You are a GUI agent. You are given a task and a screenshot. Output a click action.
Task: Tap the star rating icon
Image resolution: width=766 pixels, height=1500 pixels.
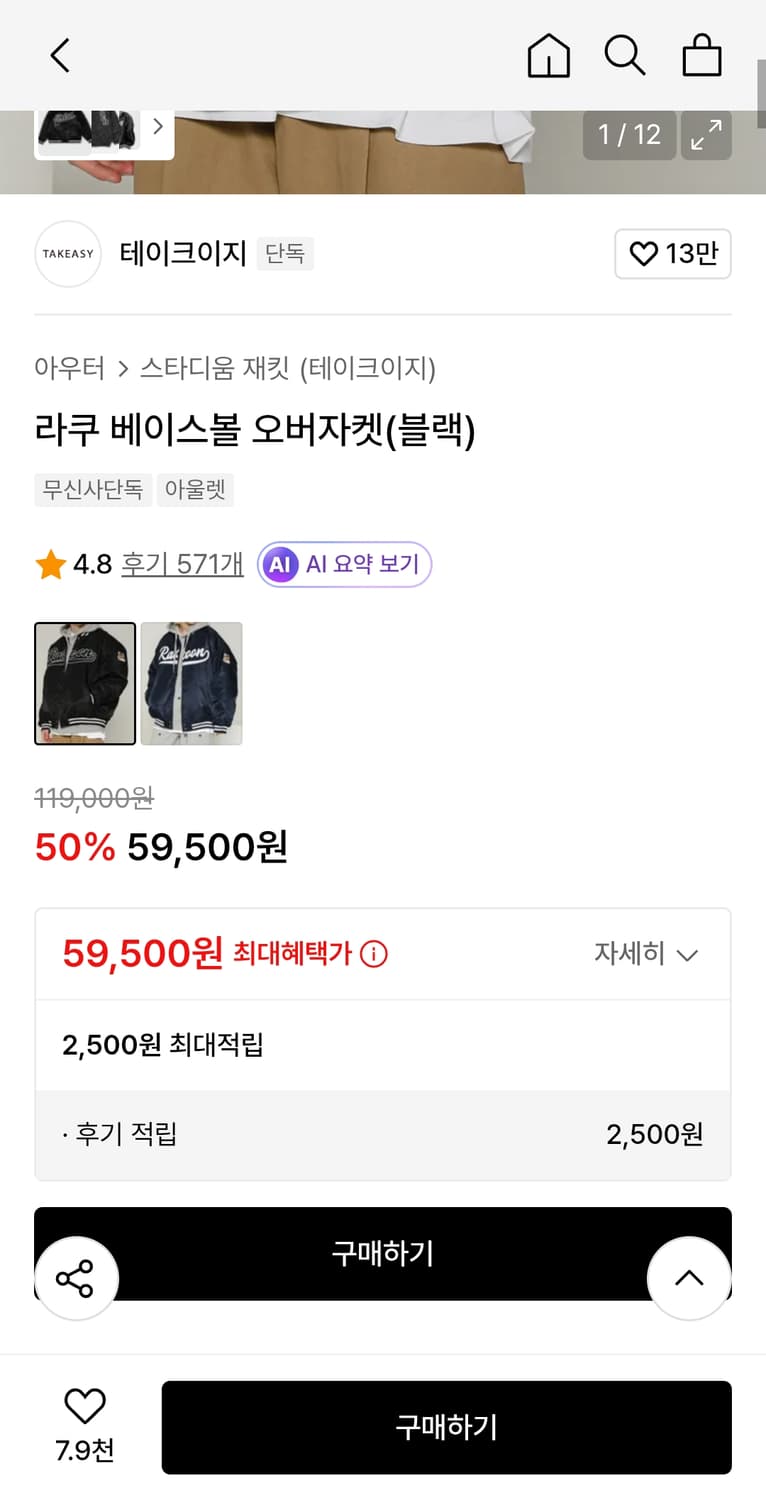click(48, 564)
